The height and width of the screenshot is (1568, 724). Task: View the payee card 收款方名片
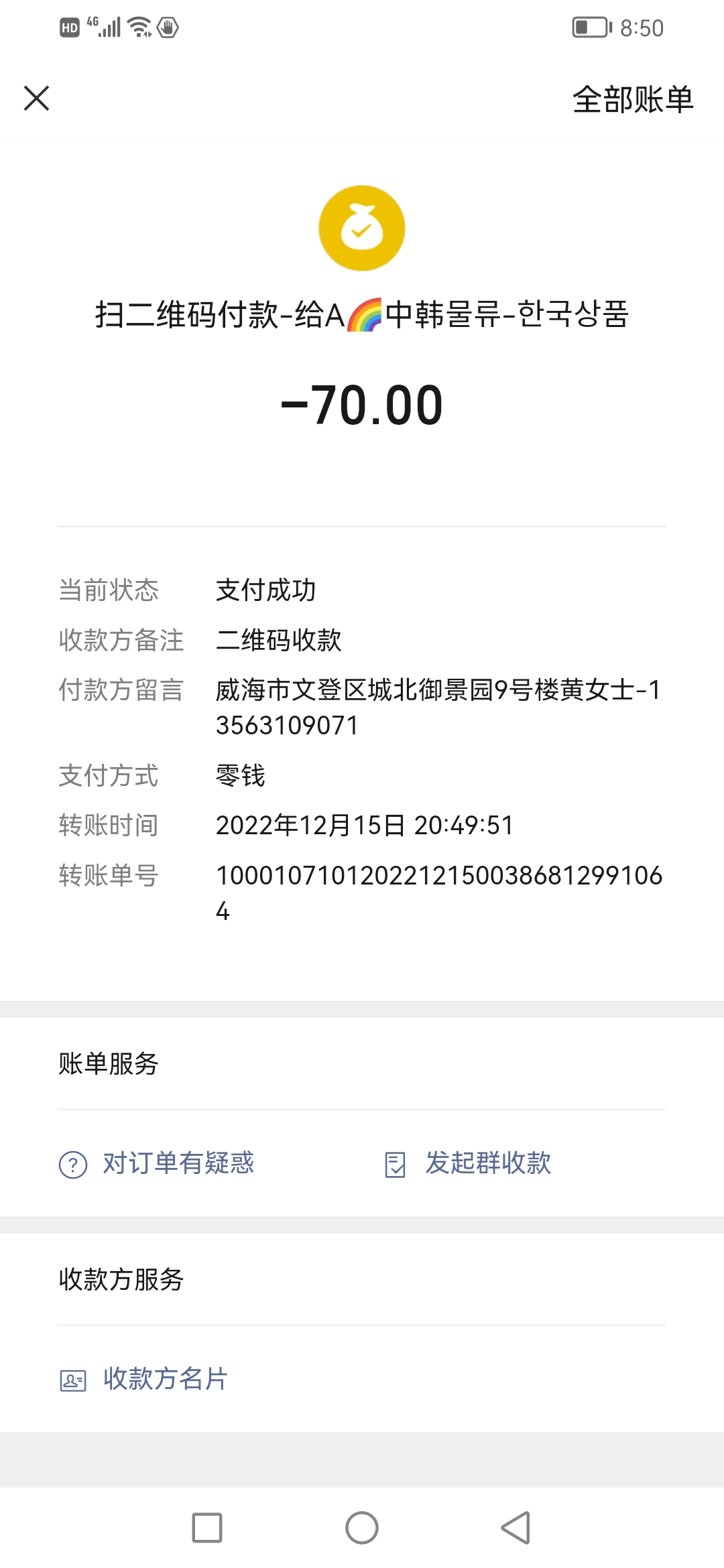[143, 1379]
